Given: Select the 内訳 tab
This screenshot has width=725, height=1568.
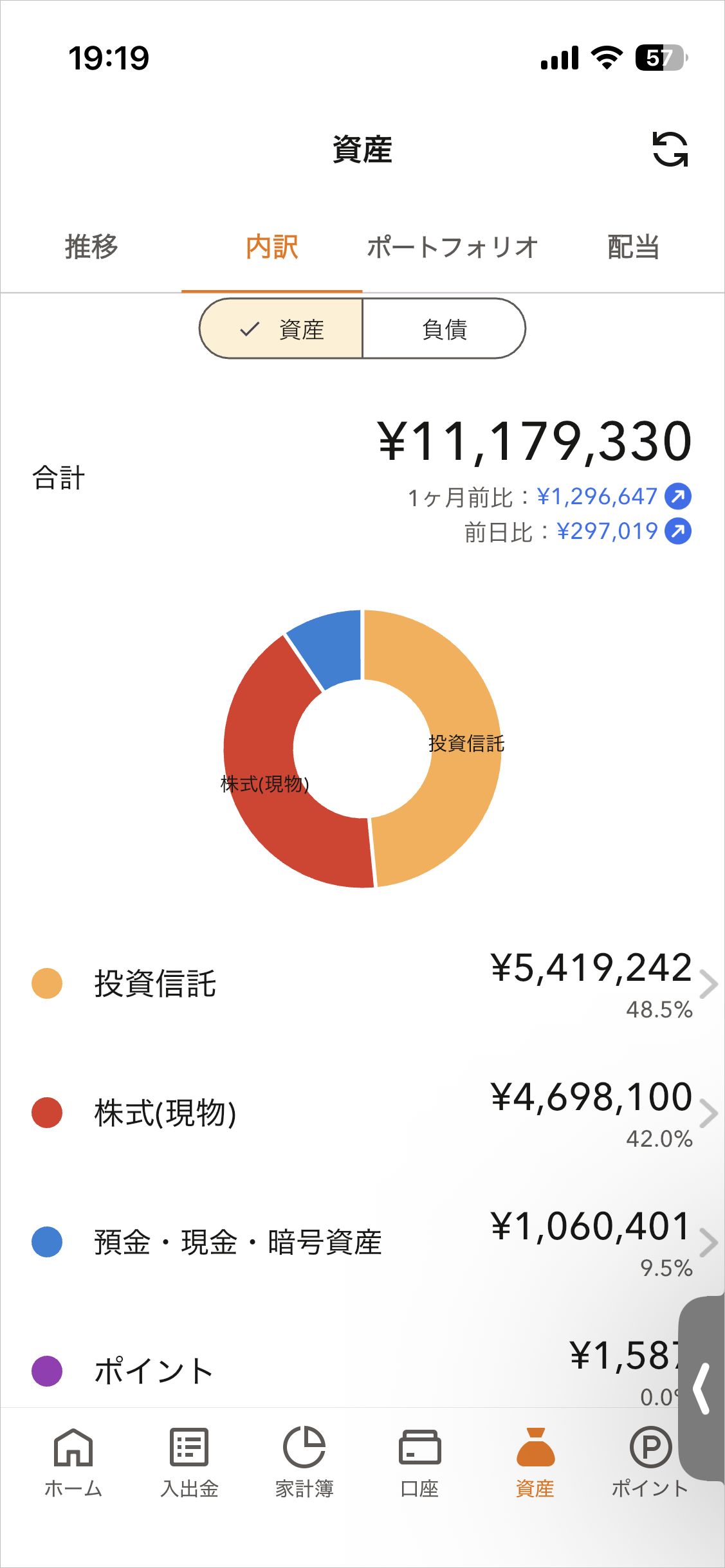Looking at the screenshot, I should point(272,247).
